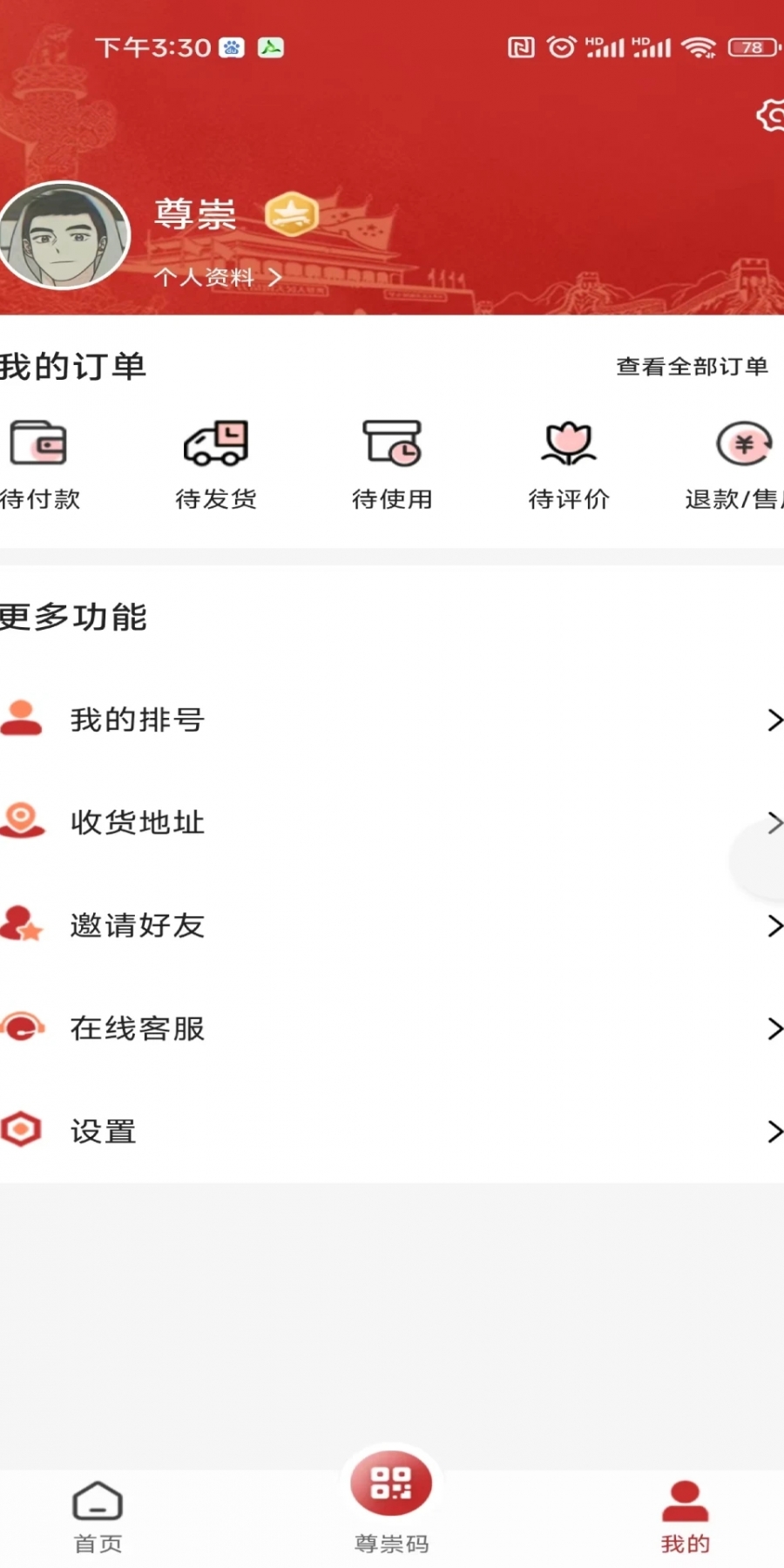This screenshot has height=1568, width=784.
Task: Tap the user avatar picture
Action: click(x=63, y=235)
